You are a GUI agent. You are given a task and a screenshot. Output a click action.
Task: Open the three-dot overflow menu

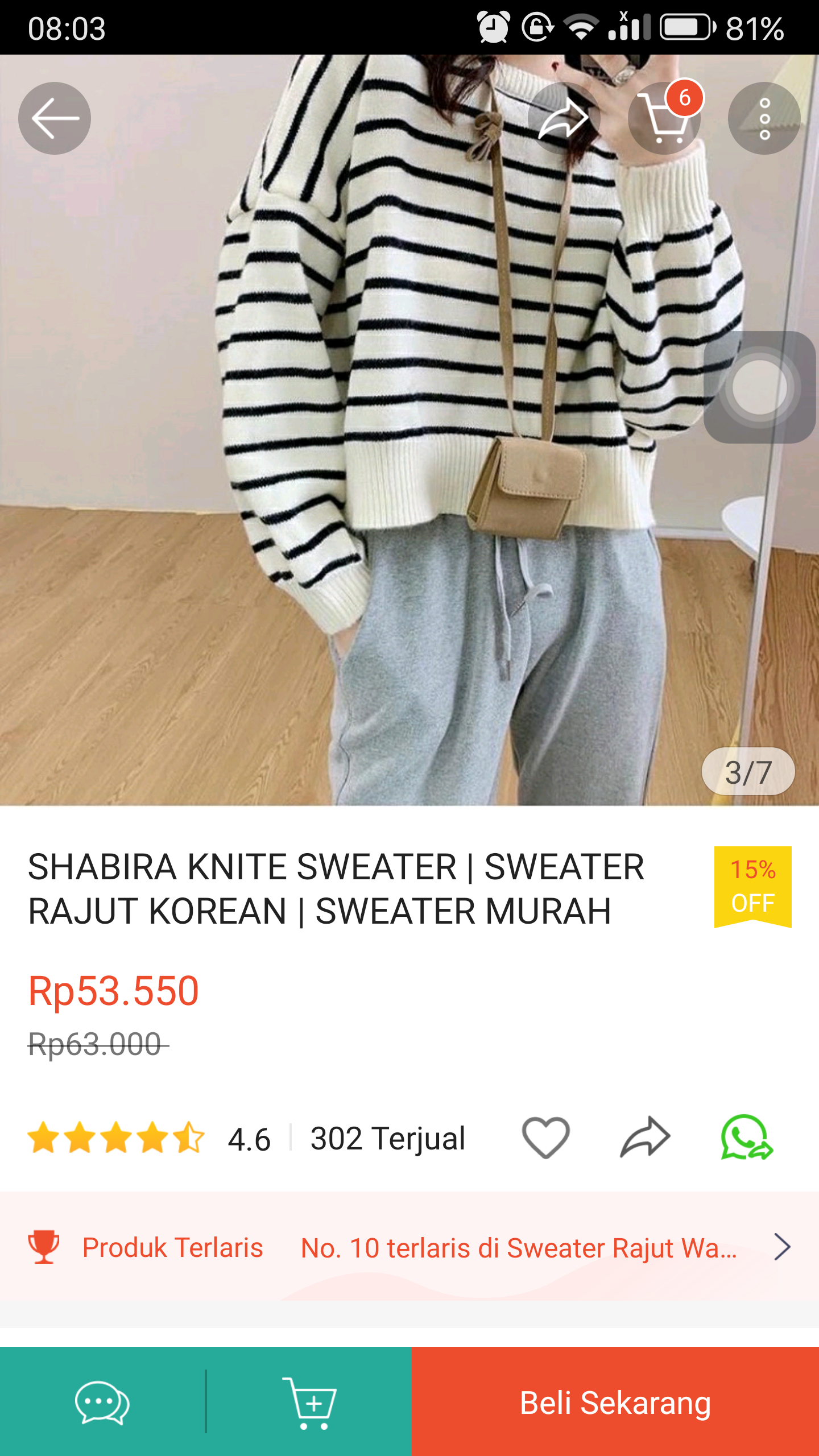click(765, 118)
